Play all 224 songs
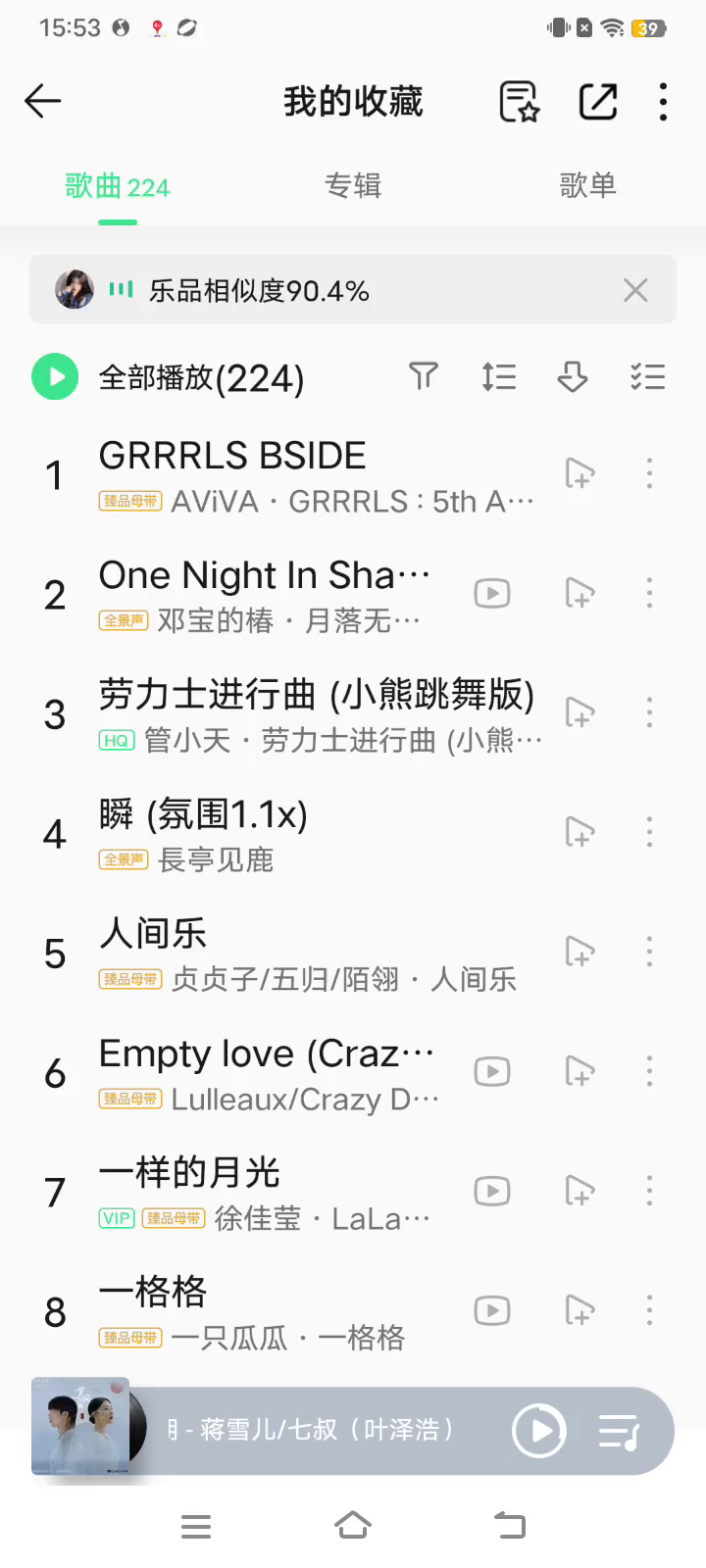Viewport: 706px width, 1568px height. pos(55,377)
